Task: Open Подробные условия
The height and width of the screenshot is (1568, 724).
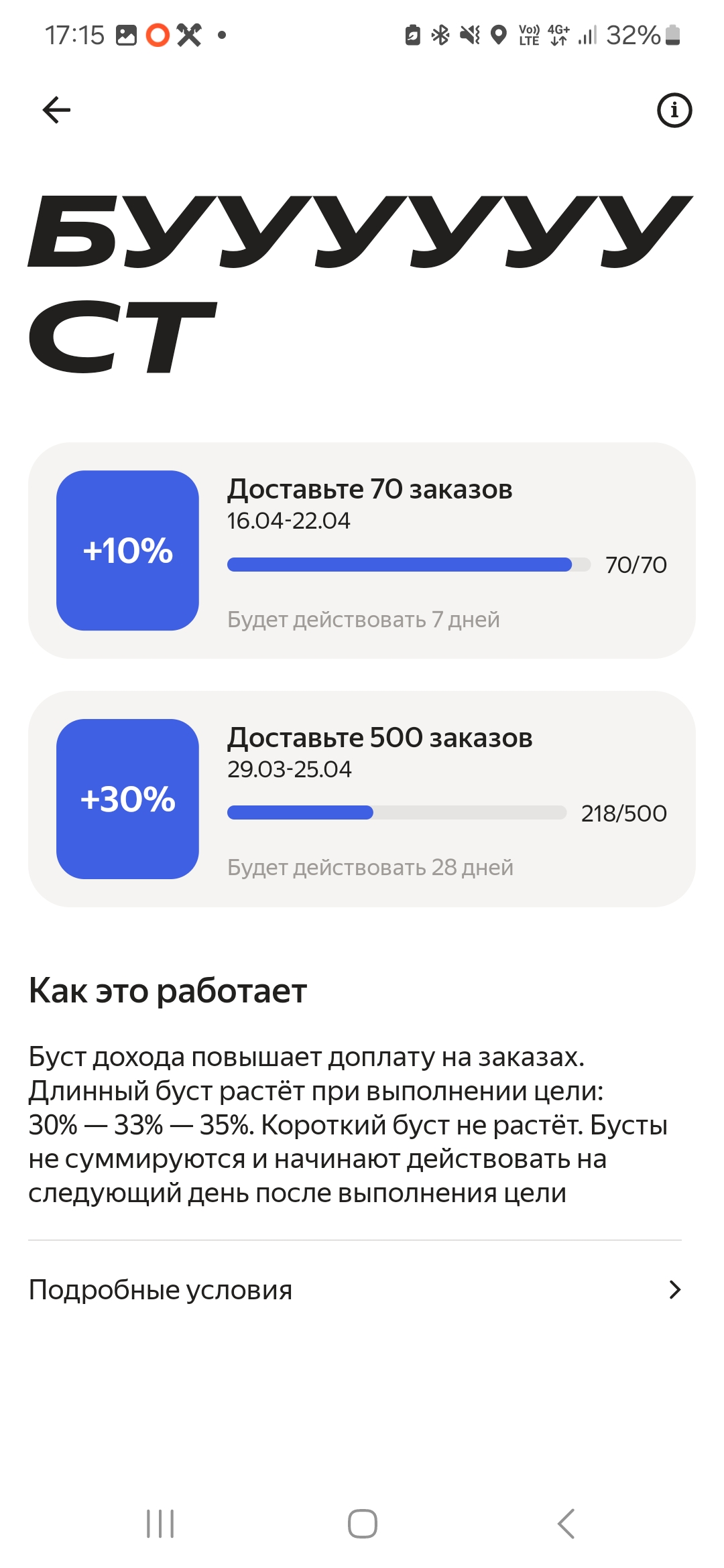Action: [x=355, y=1289]
